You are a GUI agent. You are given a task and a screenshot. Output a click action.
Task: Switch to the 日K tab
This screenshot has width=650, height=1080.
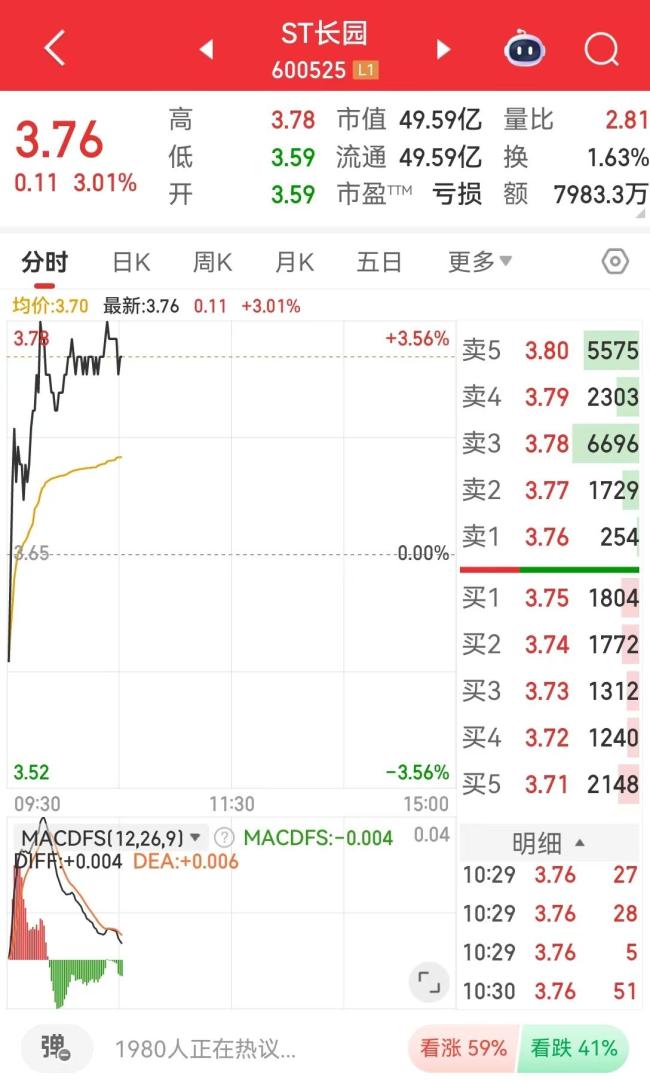(x=131, y=262)
